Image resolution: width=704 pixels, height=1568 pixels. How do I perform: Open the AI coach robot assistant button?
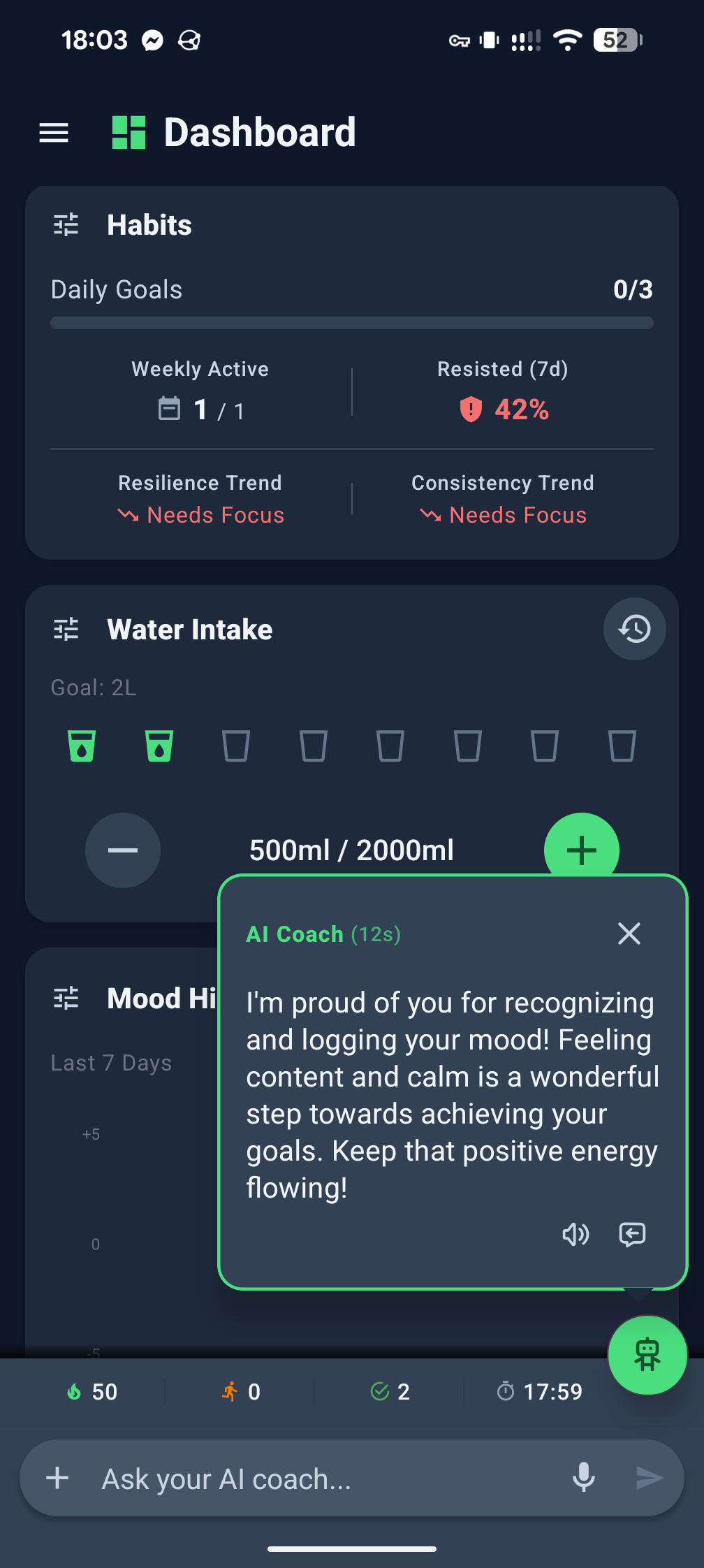pyautogui.click(x=647, y=1356)
